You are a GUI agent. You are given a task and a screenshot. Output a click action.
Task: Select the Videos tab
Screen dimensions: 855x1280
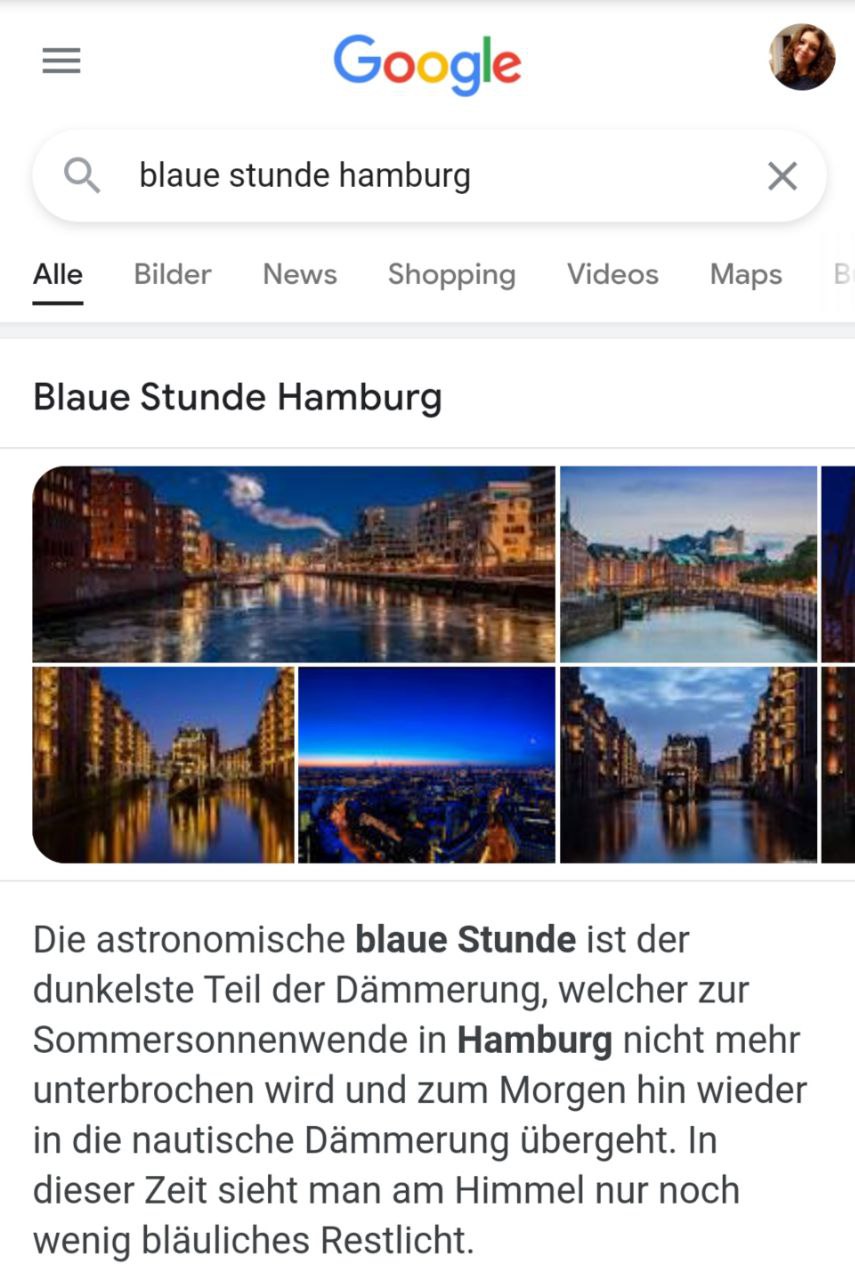tap(612, 274)
